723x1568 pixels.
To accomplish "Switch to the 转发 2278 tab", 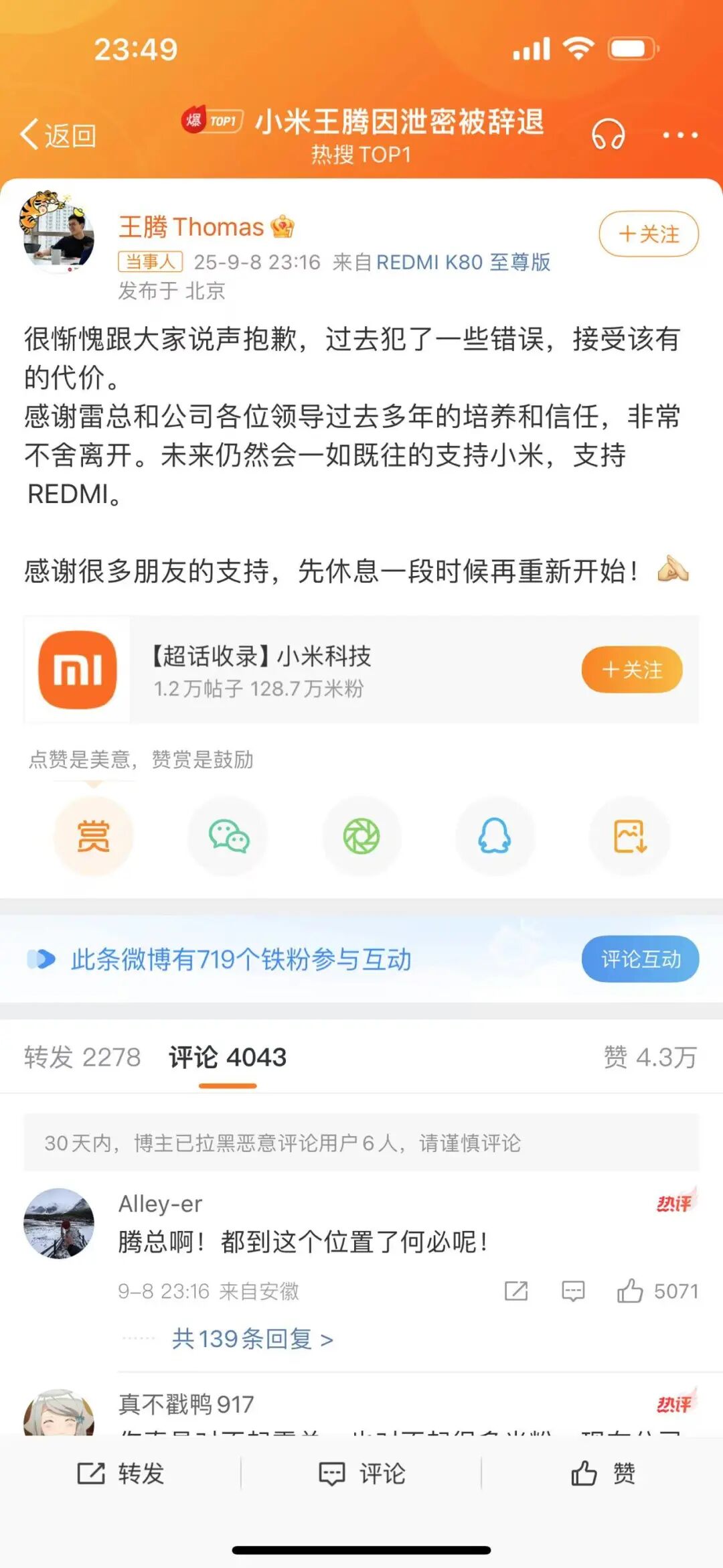I will (82, 1058).
